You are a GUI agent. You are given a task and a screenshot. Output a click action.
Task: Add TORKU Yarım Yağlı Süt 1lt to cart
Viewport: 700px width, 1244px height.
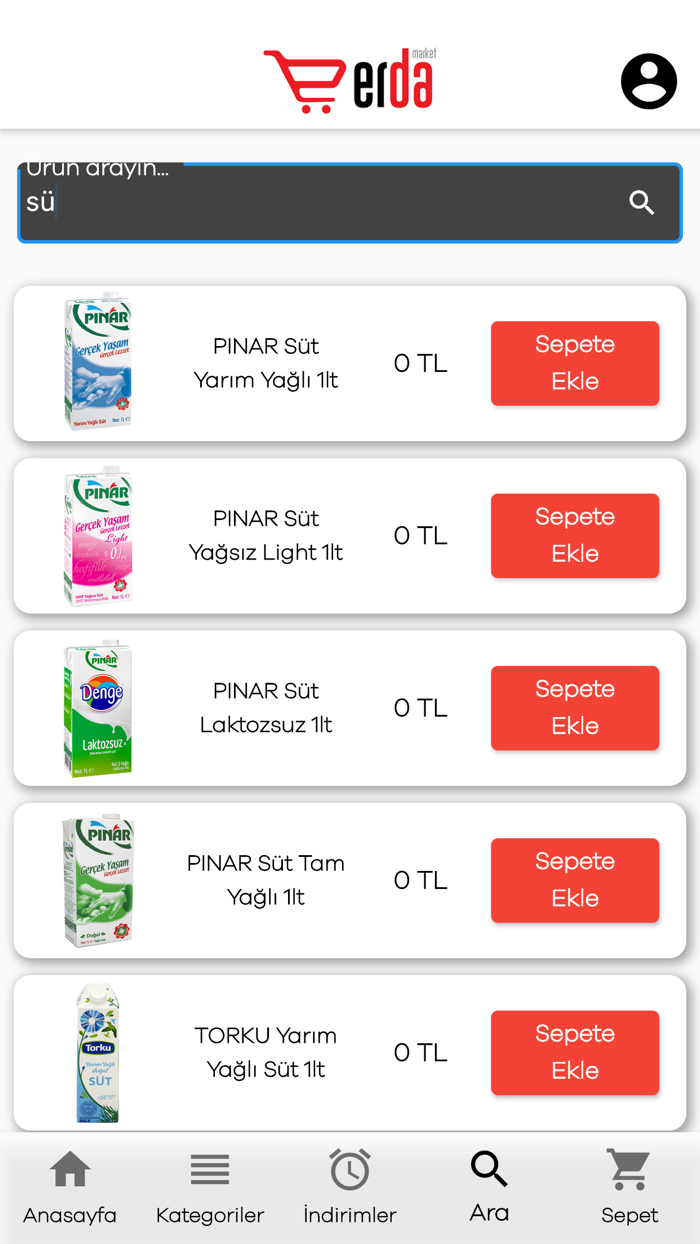pyautogui.click(x=574, y=1053)
